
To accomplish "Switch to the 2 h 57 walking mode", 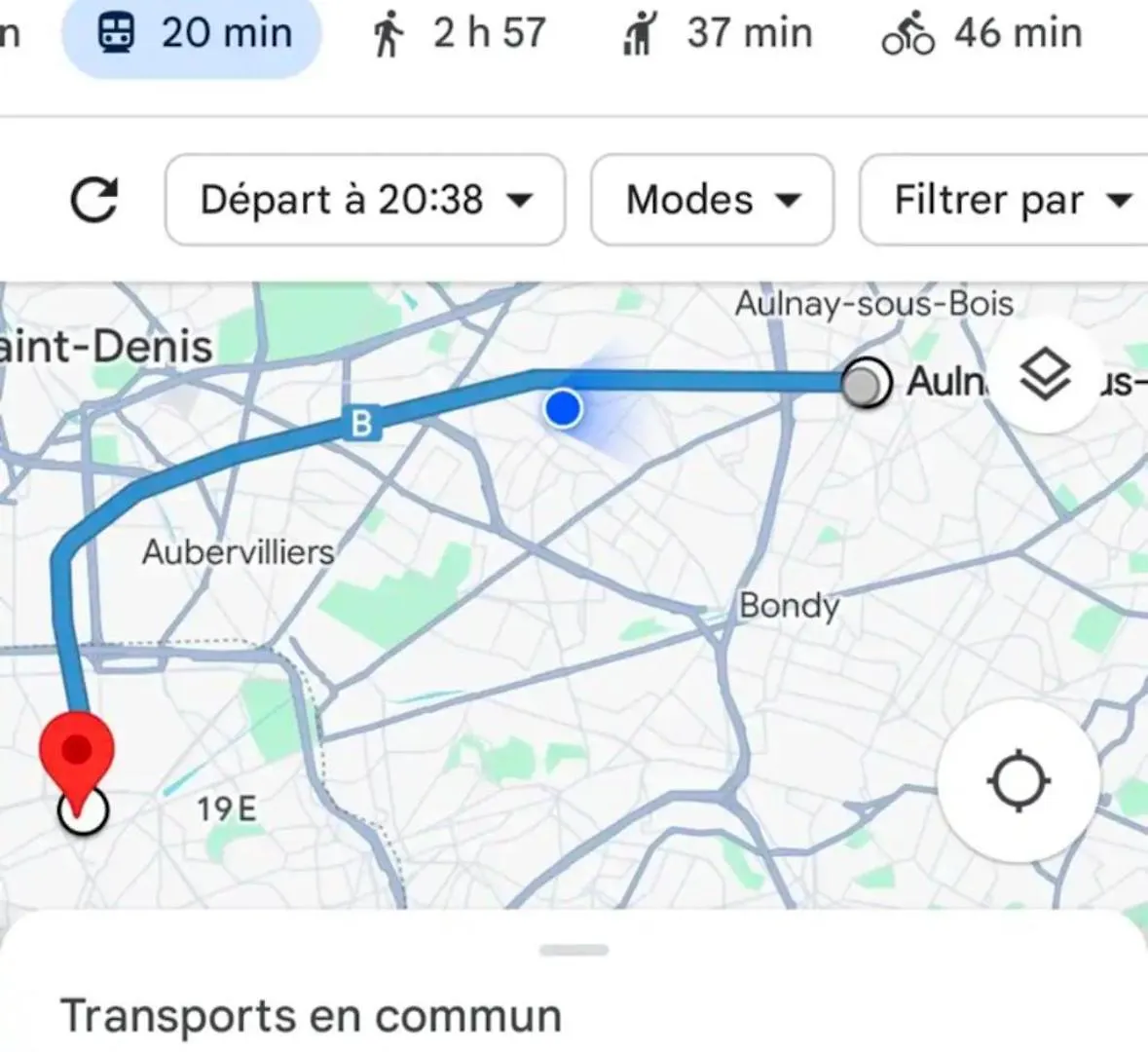I will 458,34.
